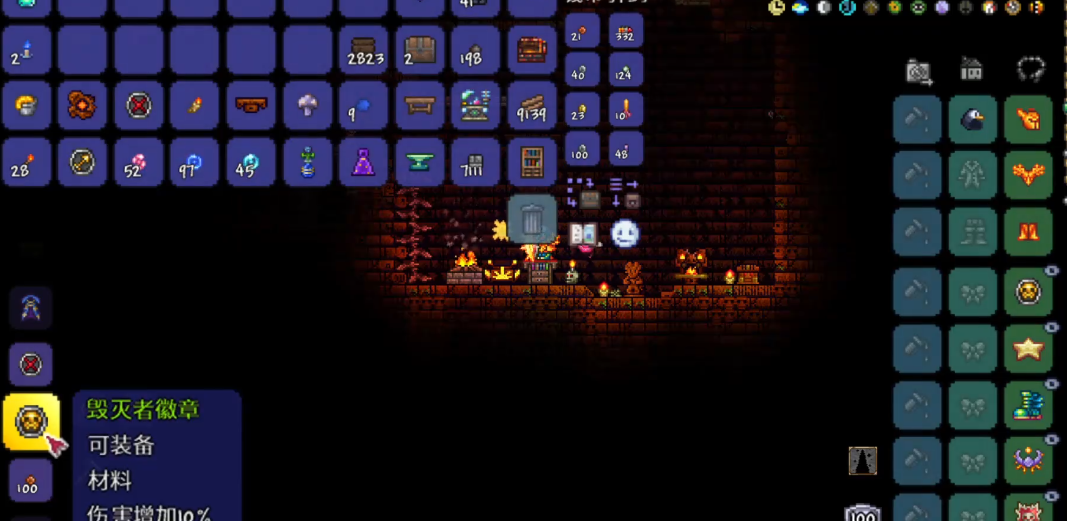The image size is (1067, 521).
Task: Switch to the housing menu tab
Action: click(x=971, y=70)
